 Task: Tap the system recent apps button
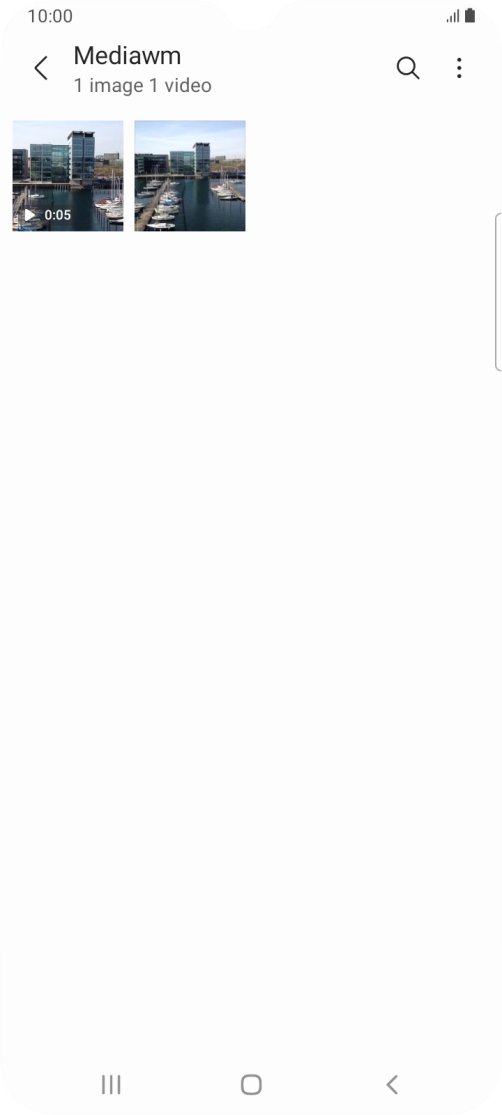point(111,1084)
